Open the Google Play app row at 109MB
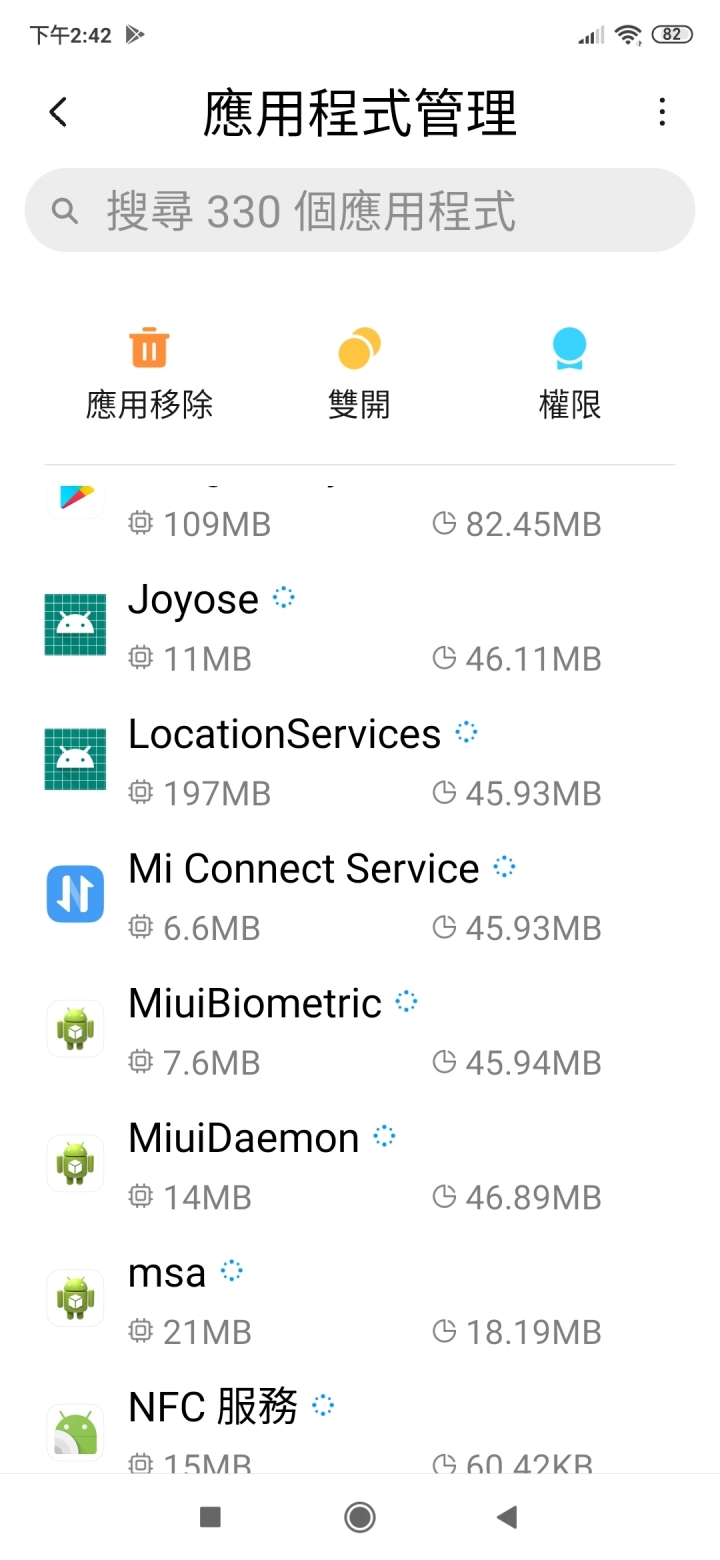The height and width of the screenshot is (1560, 720). click(360, 511)
